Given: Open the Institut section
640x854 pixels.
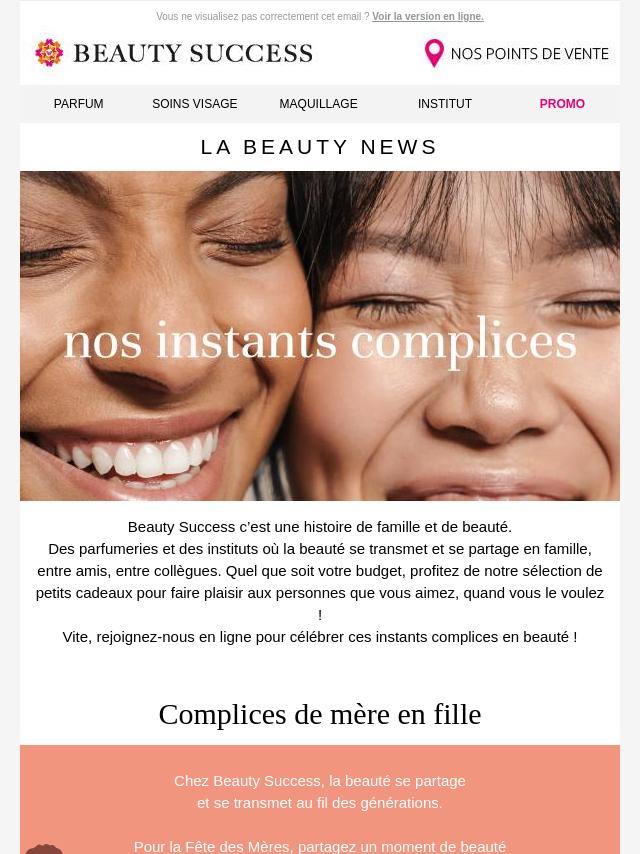Looking at the screenshot, I should pyautogui.click(x=444, y=104).
